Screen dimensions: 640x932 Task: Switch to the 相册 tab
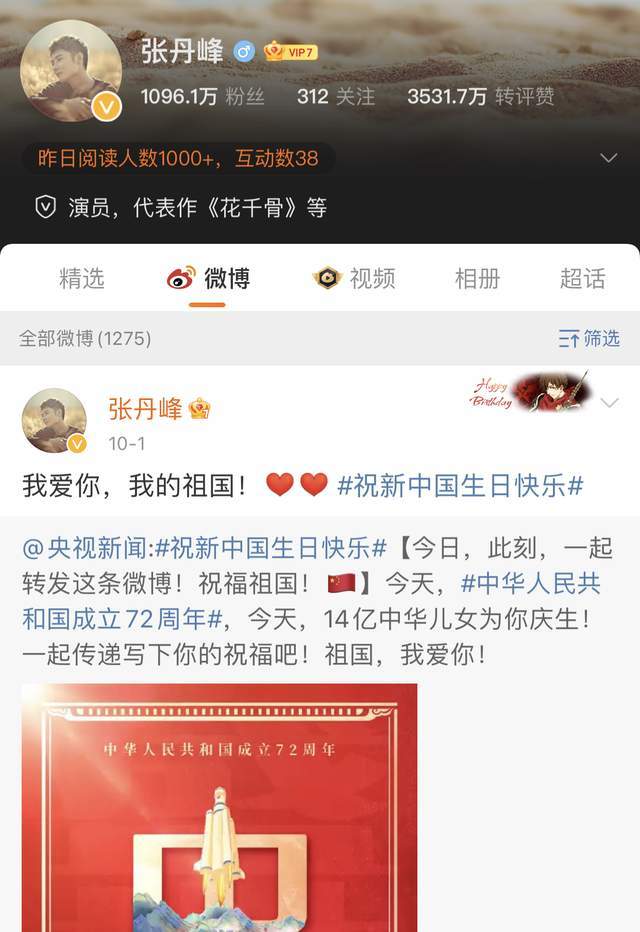pyautogui.click(x=477, y=279)
